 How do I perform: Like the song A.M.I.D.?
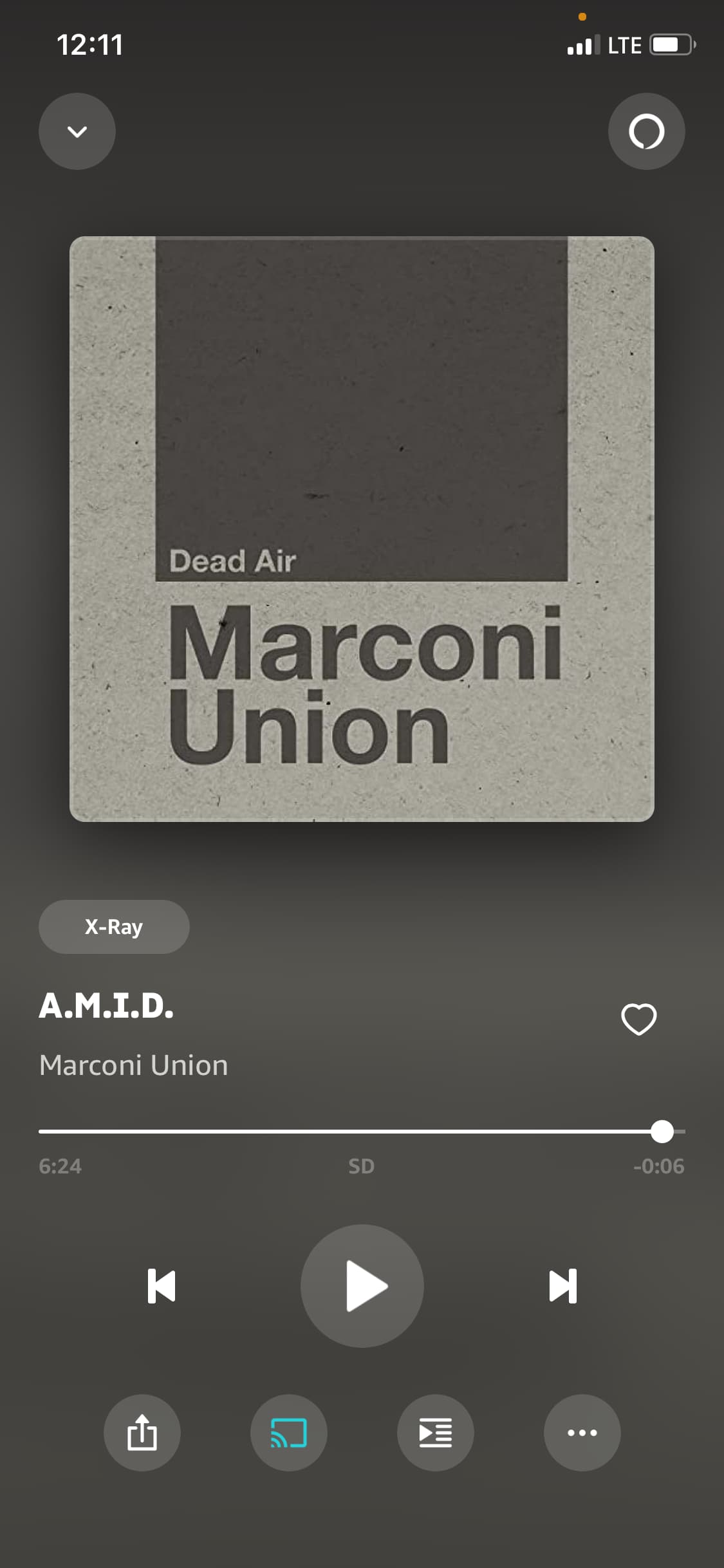point(638,1019)
